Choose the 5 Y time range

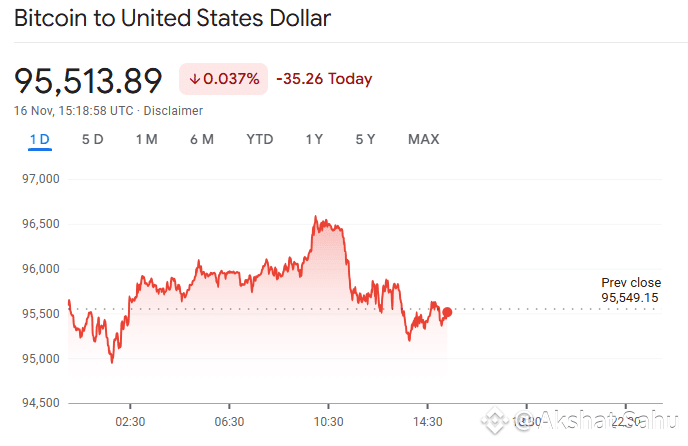(366, 140)
